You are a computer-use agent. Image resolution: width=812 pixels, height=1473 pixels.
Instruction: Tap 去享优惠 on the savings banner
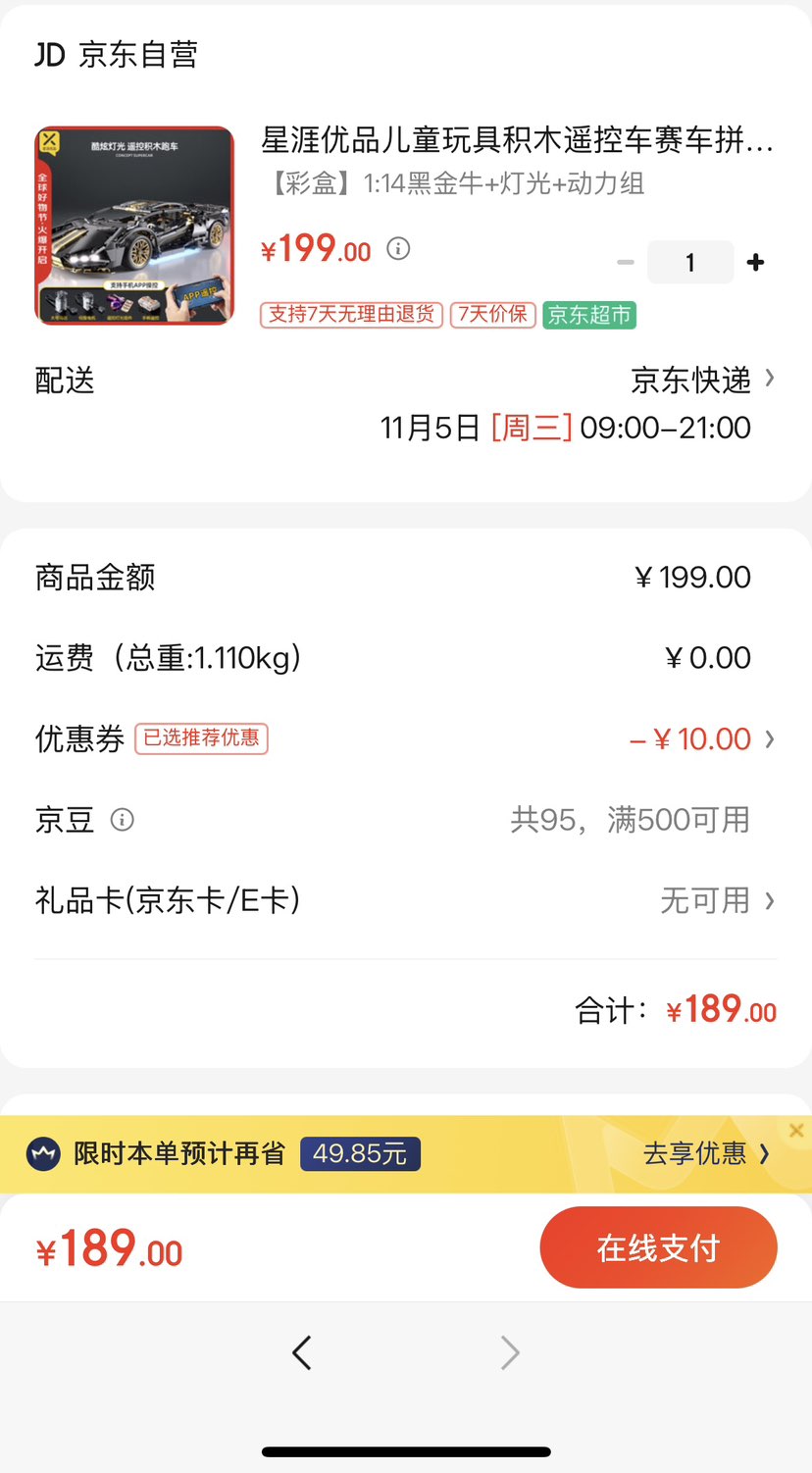coord(706,1153)
